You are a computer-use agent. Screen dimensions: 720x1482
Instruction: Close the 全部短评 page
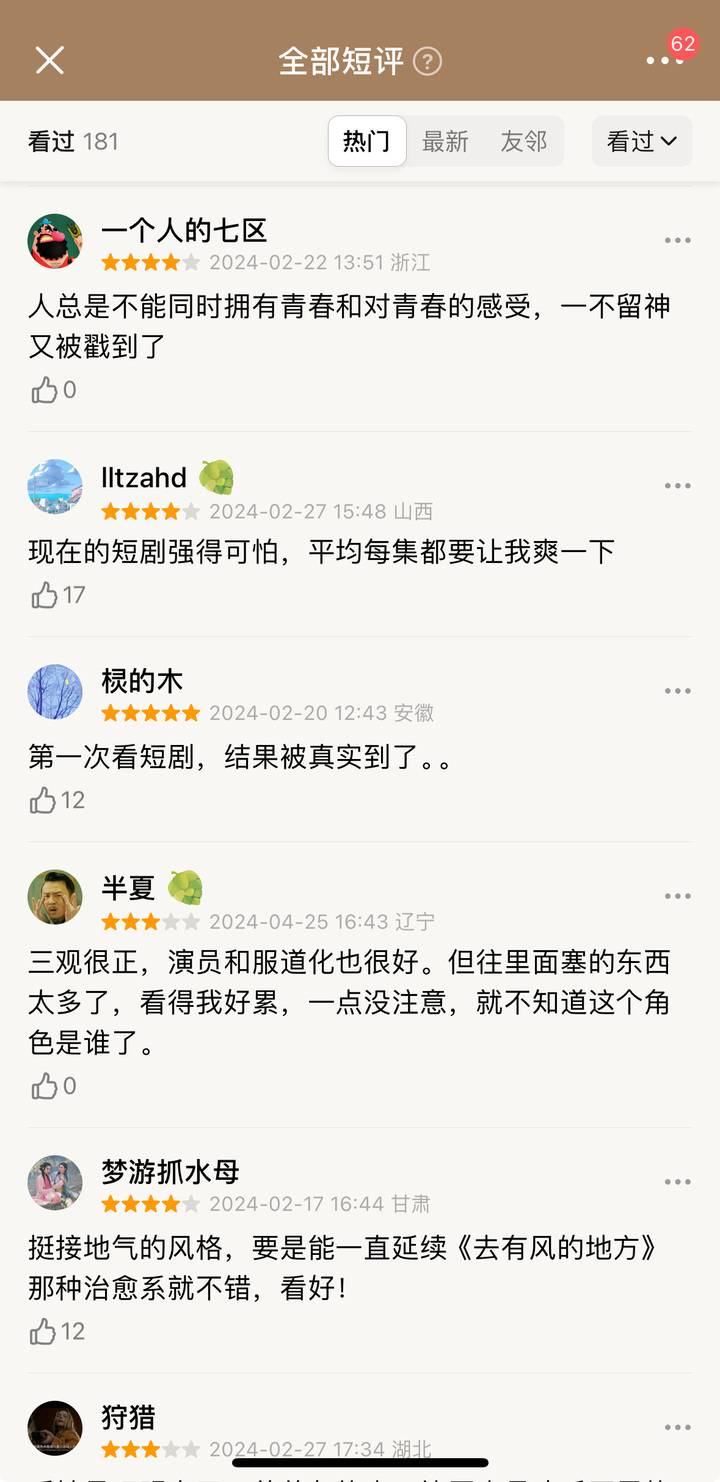(x=49, y=61)
